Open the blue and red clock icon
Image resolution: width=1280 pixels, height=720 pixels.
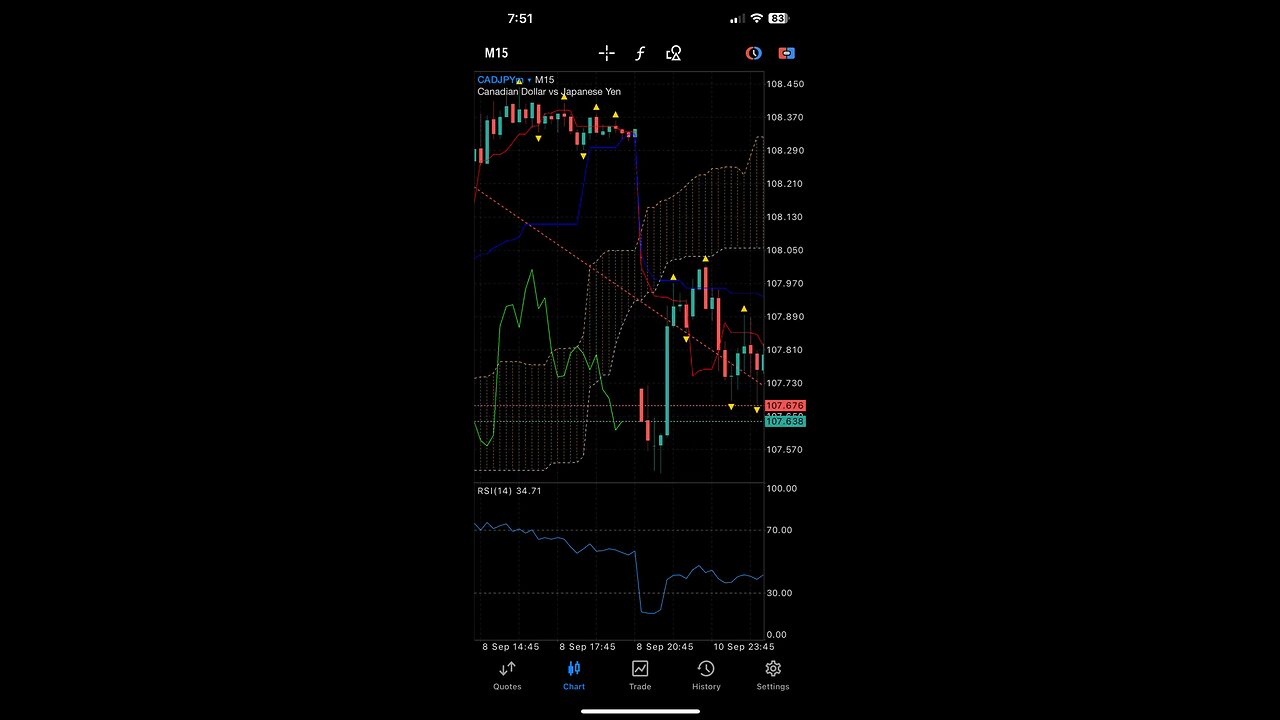click(x=753, y=53)
